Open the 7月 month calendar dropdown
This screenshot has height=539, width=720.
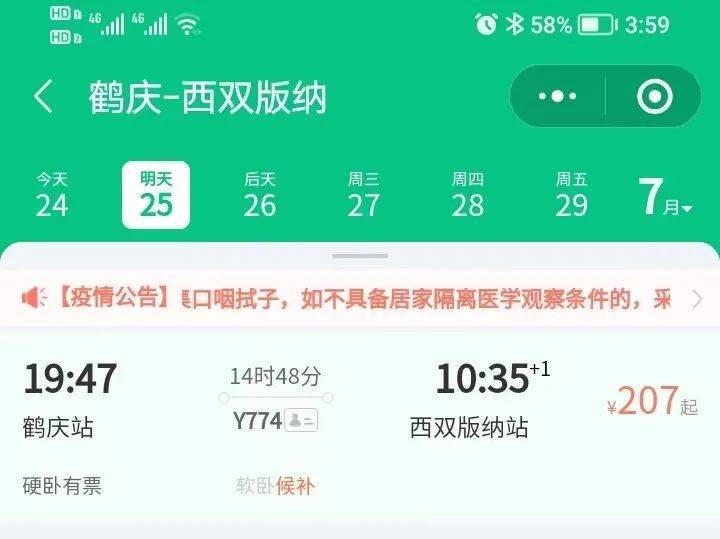(665, 197)
